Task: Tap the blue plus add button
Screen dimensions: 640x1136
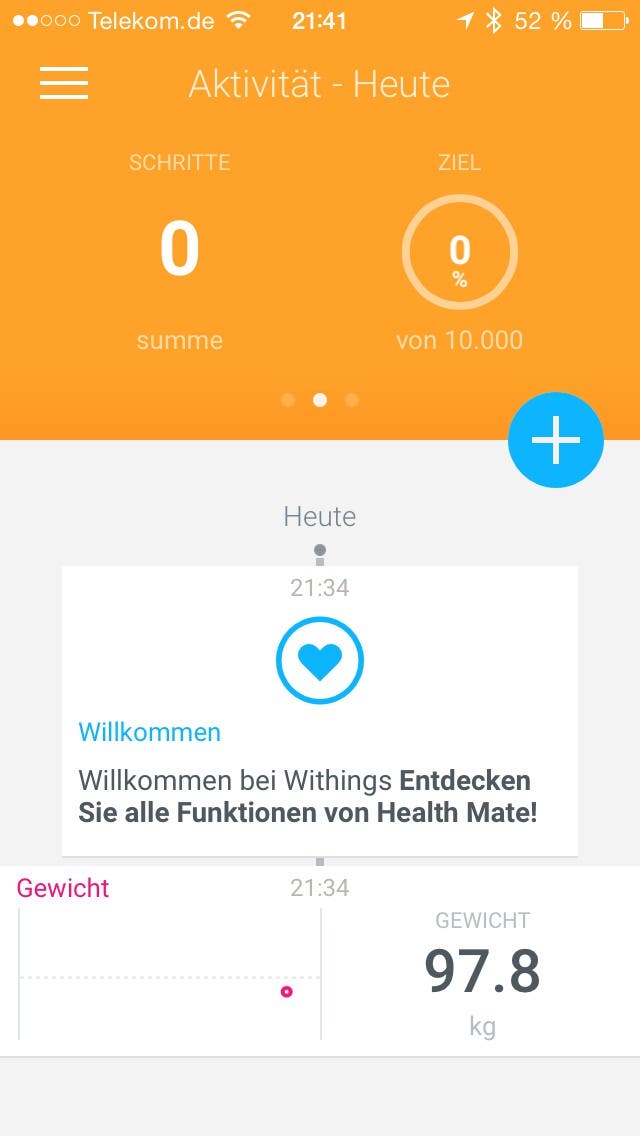Action: click(556, 441)
